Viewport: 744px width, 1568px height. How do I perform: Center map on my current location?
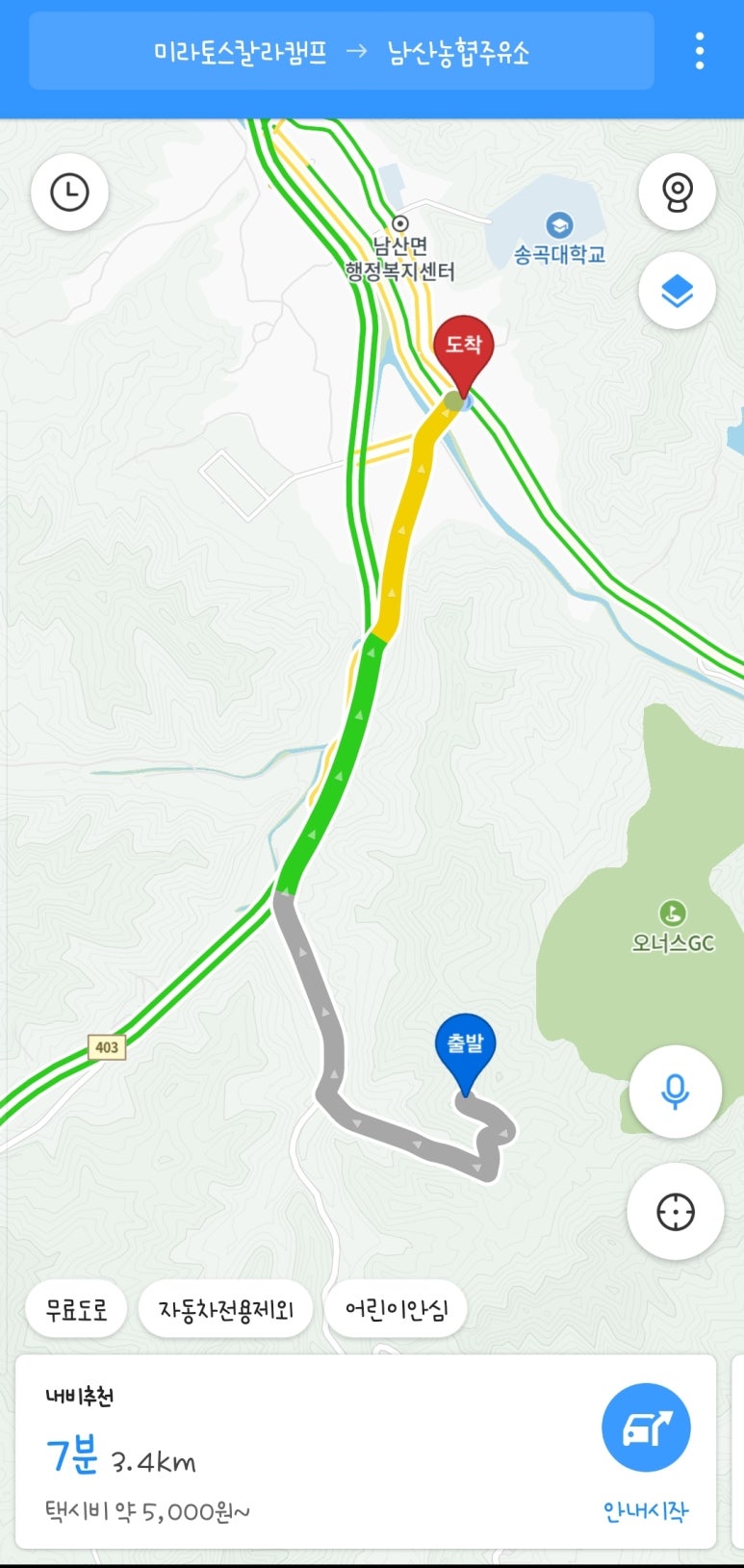coord(675,1212)
